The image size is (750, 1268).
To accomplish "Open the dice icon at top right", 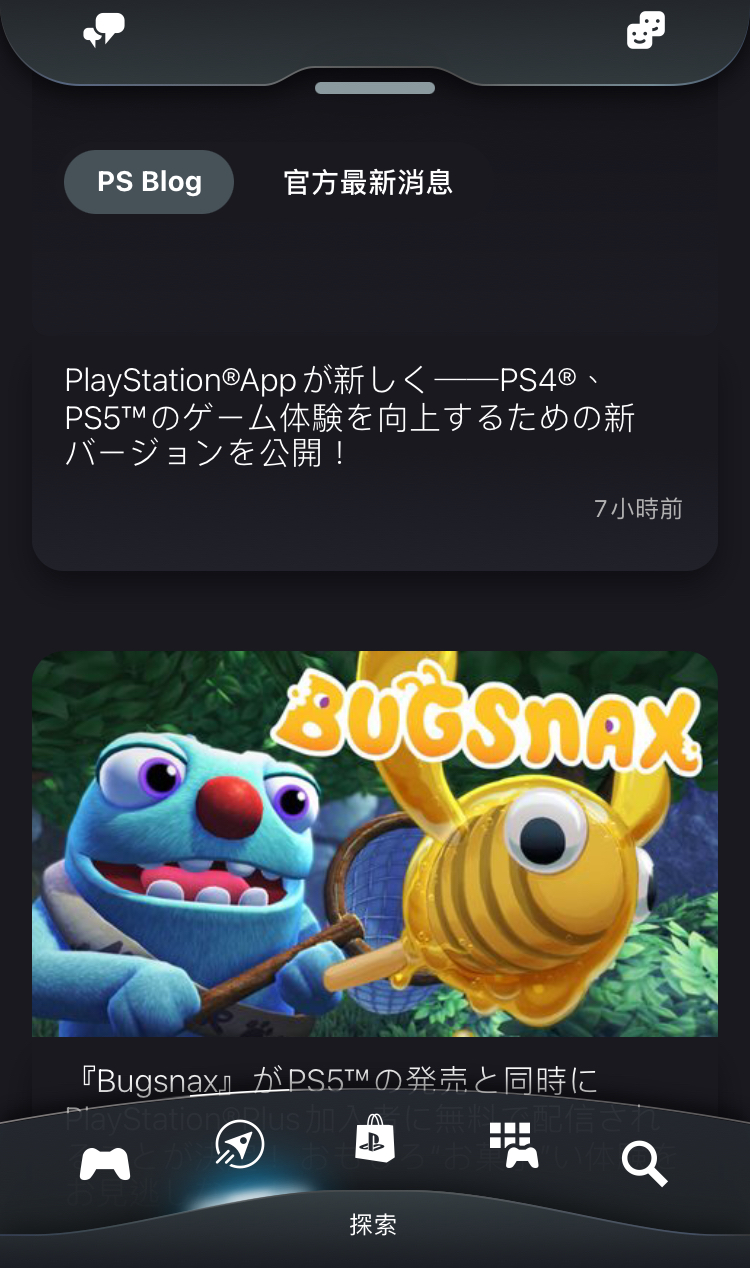I will 646,31.
